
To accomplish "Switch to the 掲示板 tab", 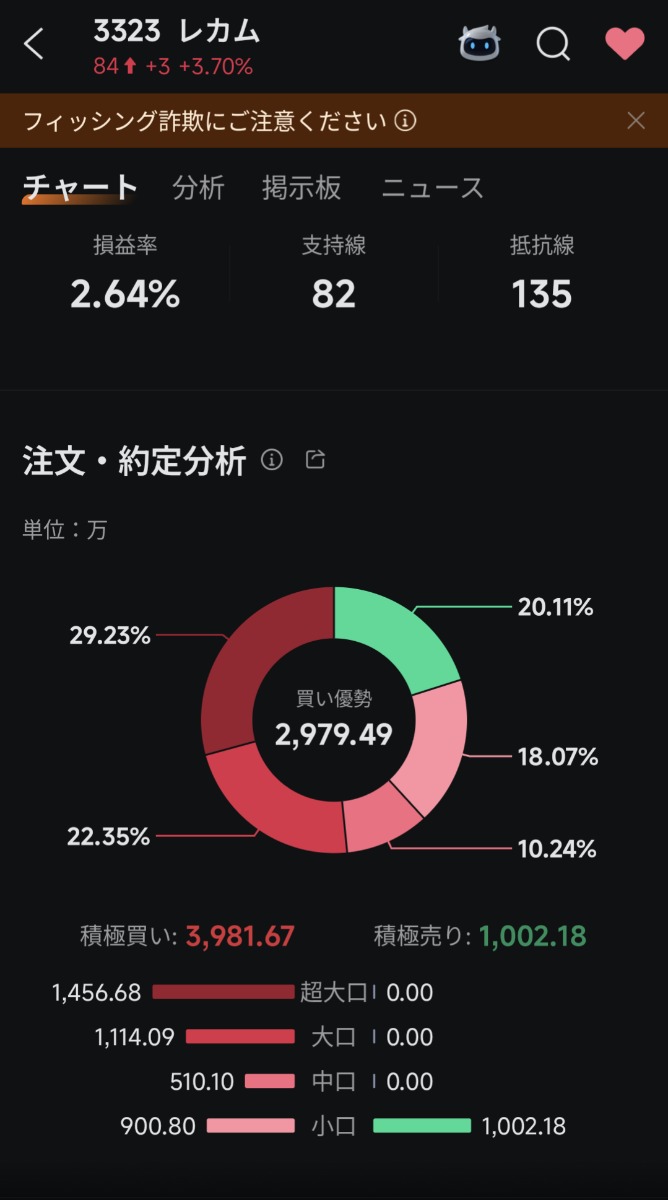I will point(301,188).
